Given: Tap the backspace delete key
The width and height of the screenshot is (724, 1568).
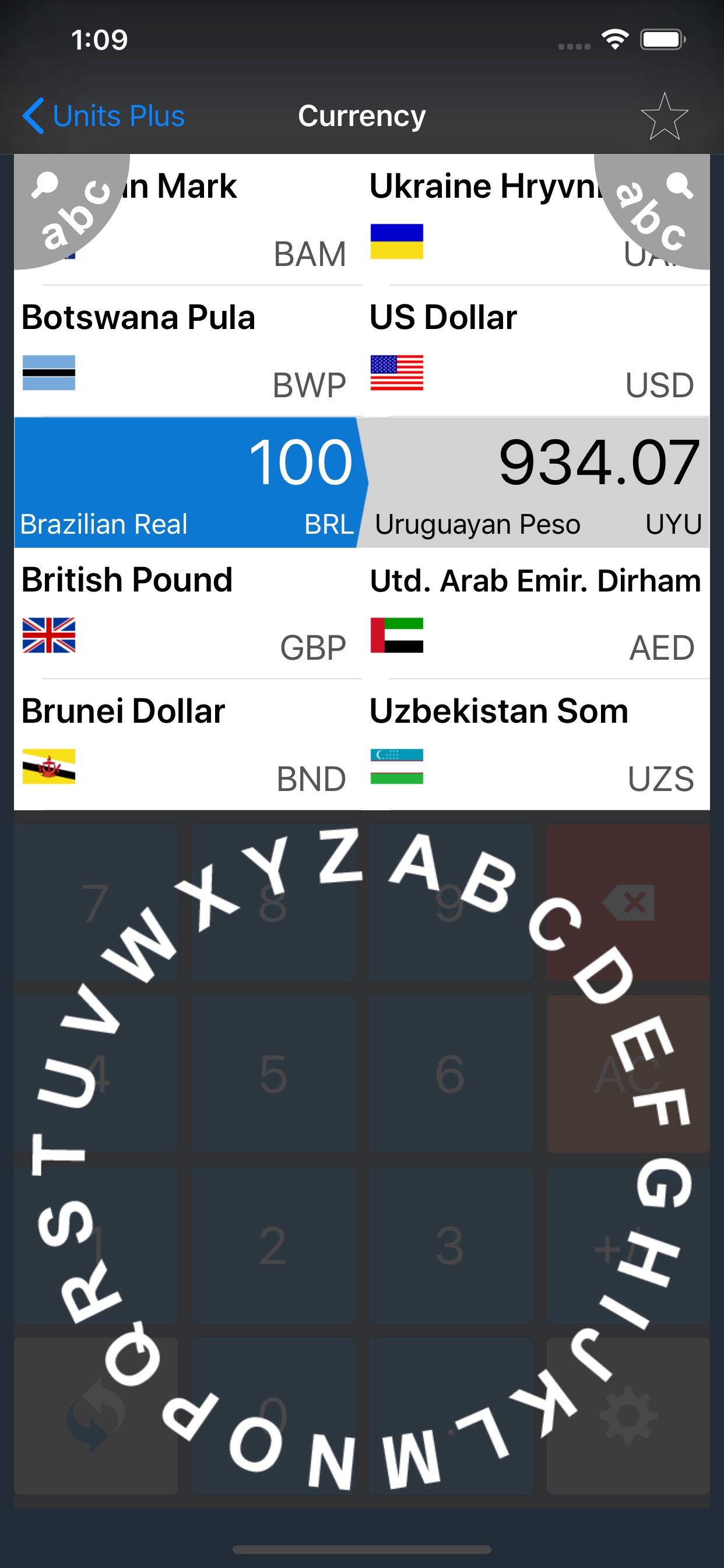Looking at the screenshot, I should tap(628, 902).
